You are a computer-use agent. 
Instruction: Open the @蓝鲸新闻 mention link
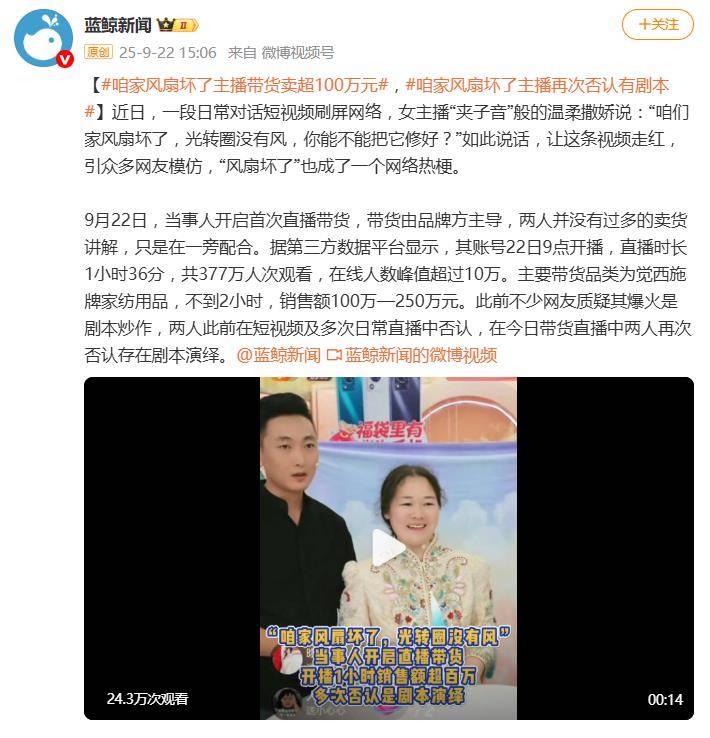(278, 355)
